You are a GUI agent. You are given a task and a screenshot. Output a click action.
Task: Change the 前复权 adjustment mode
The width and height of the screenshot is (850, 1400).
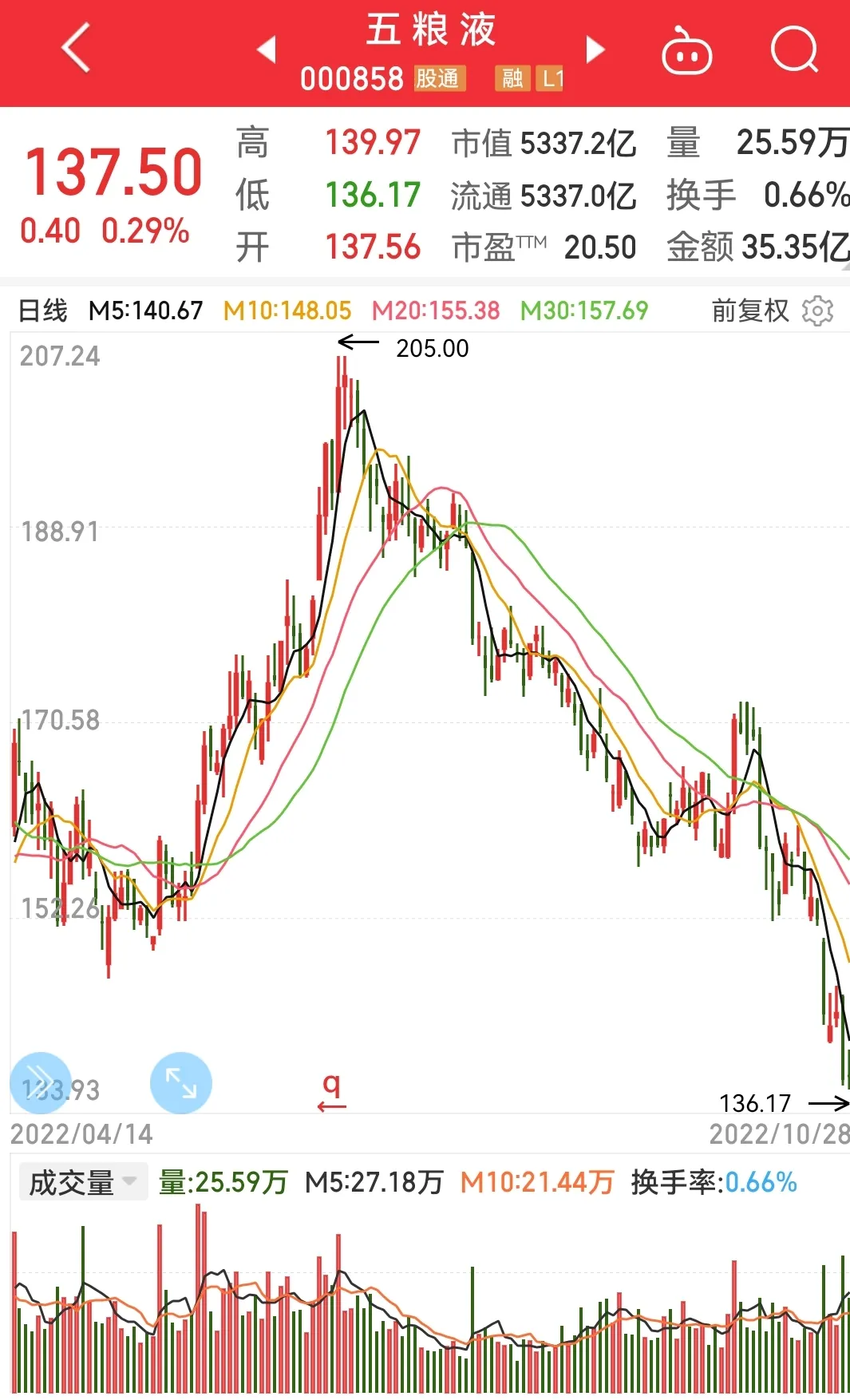[749, 310]
